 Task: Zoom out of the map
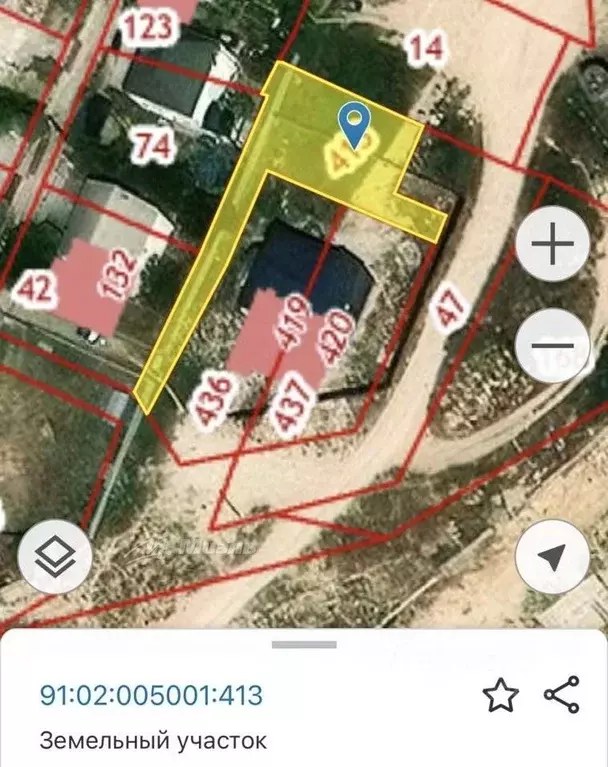click(x=552, y=346)
